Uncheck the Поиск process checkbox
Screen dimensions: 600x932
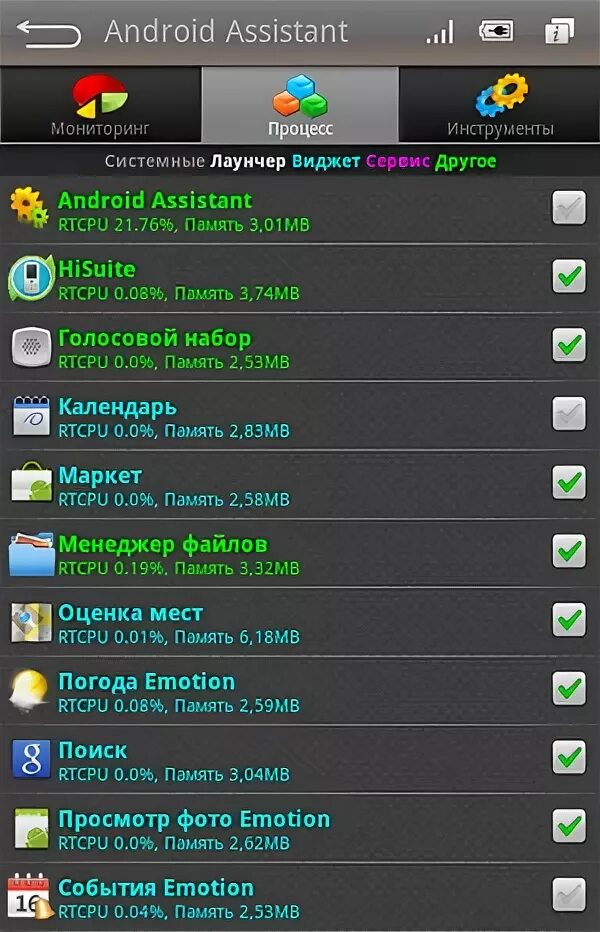[x=569, y=757]
